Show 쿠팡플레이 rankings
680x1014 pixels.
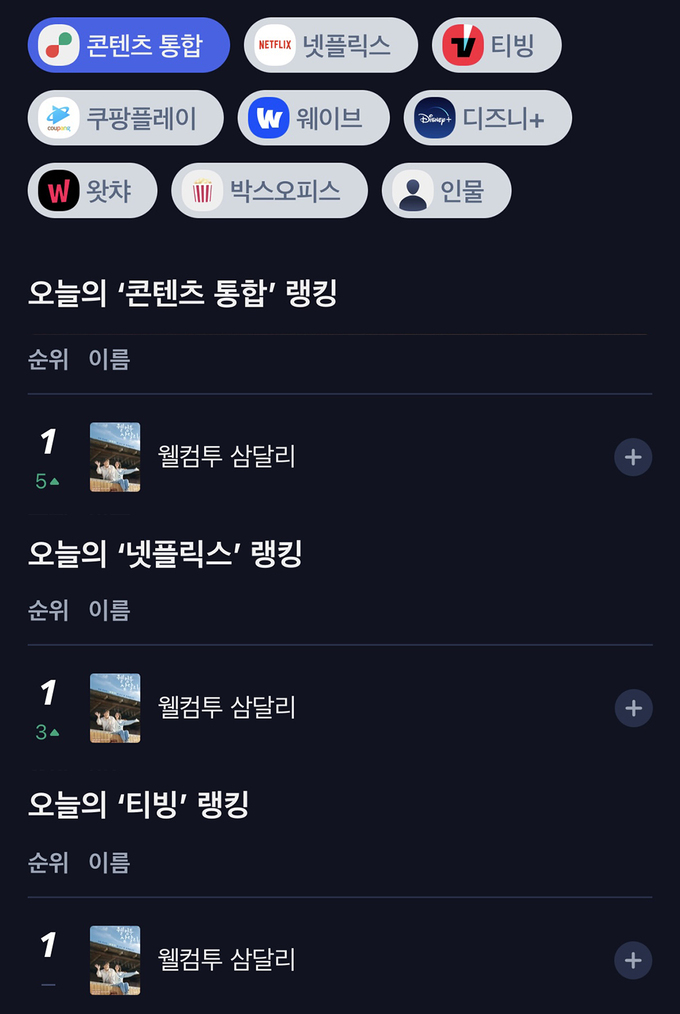(x=126, y=118)
